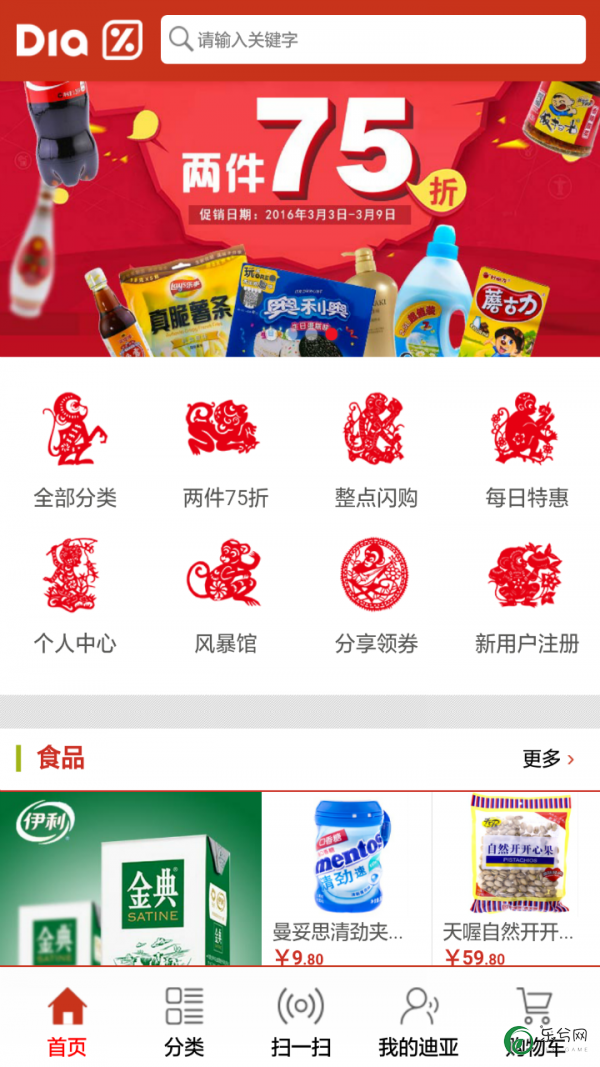This screenshot has width=600, height=1067.
Task: Open the 曼妥思清劲 mentos product
Action: [x=347, y=879]
